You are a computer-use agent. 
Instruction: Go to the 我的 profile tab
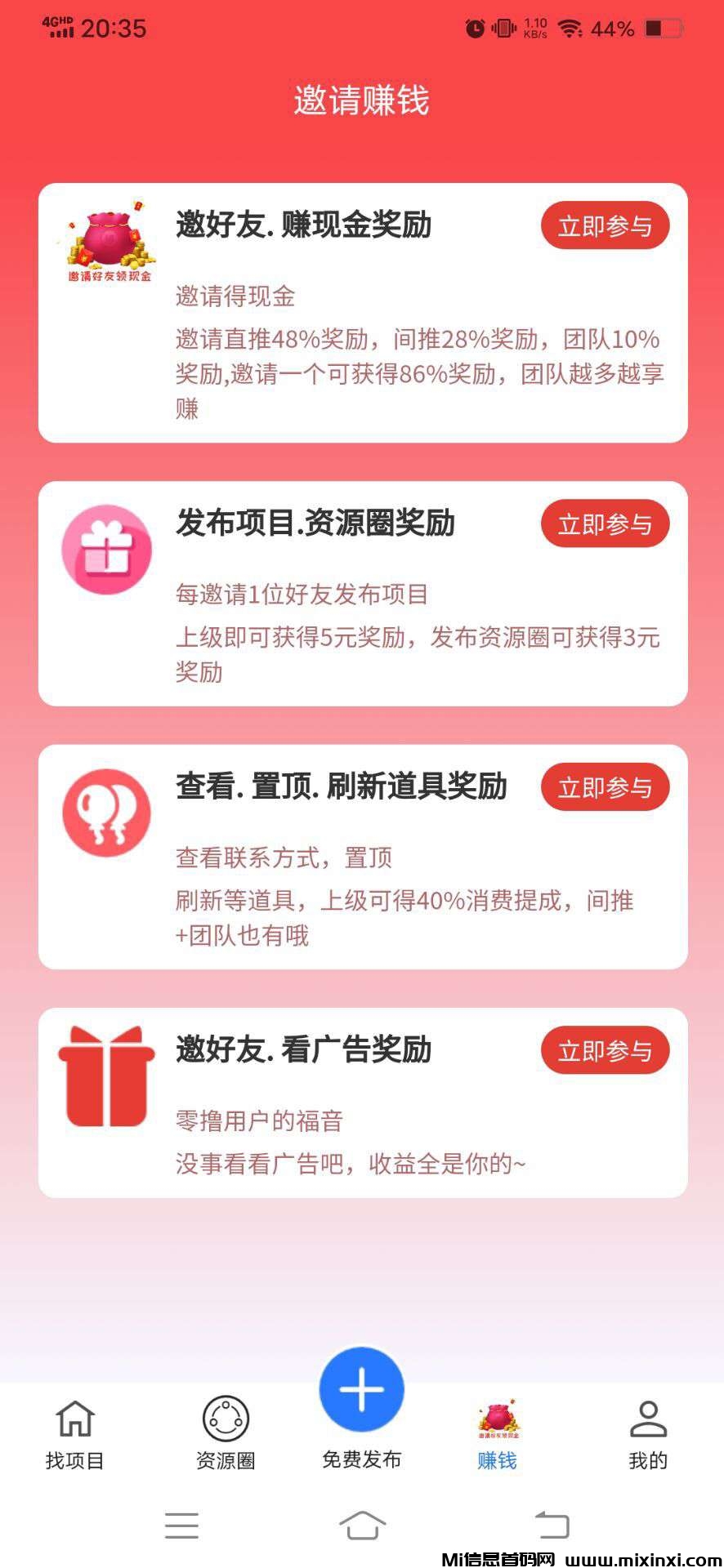[x=648, y=1435]
